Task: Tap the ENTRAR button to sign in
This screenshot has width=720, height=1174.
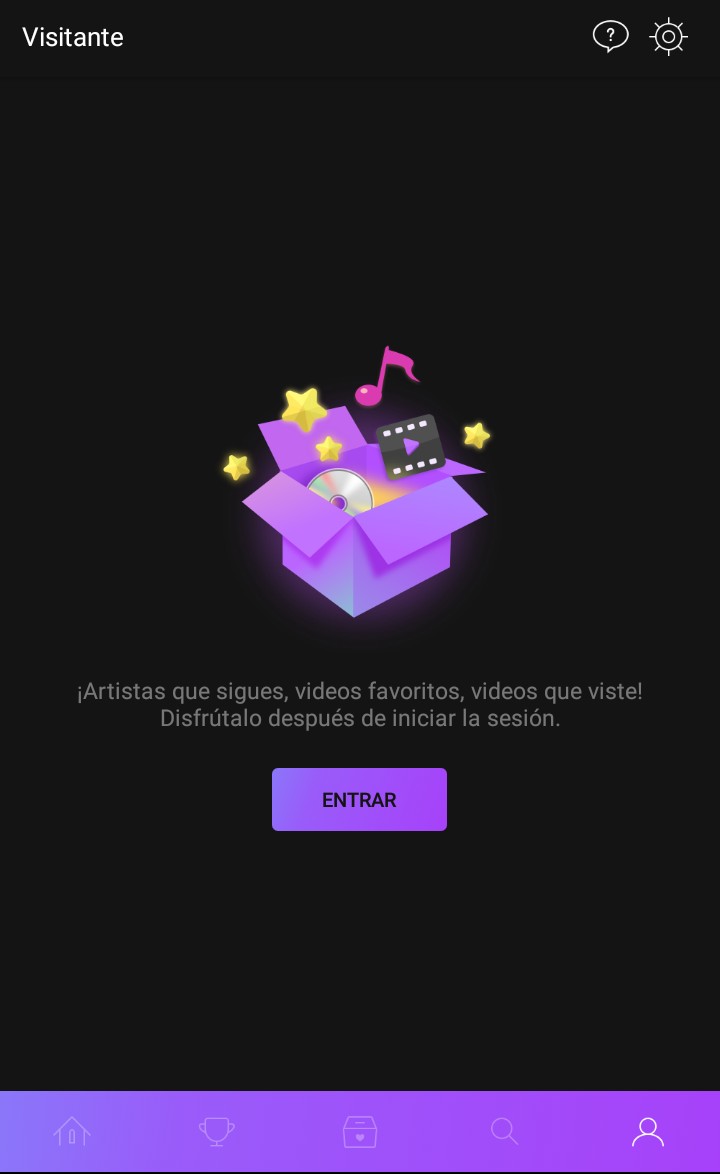Action: tap(359, 799)
